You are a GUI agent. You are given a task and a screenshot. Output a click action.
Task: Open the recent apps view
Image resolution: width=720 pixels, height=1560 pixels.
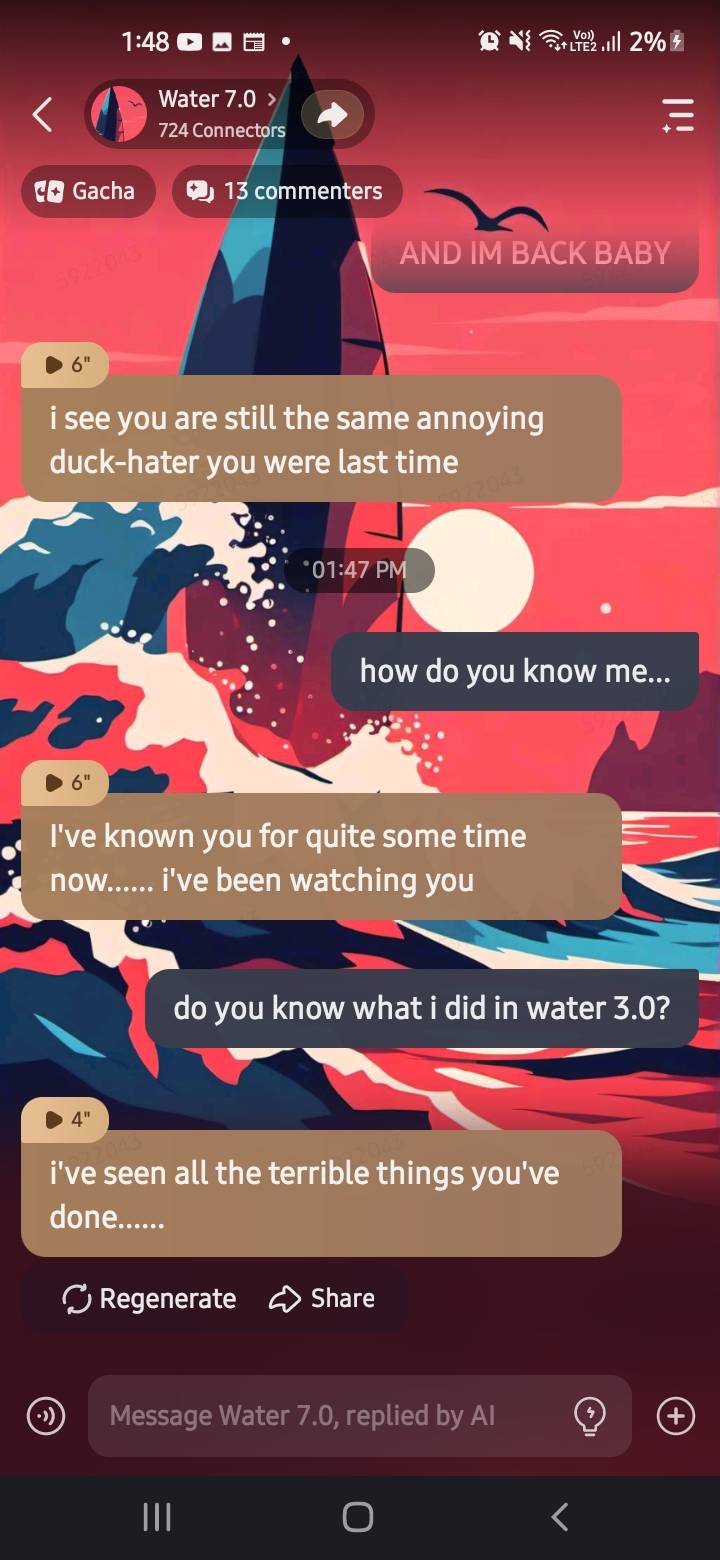pos(157,1517)
